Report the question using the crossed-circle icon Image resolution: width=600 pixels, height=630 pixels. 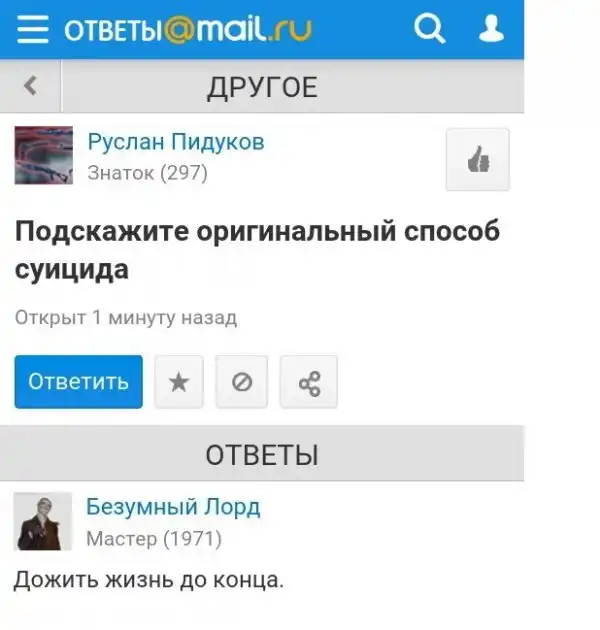(242, 382)
